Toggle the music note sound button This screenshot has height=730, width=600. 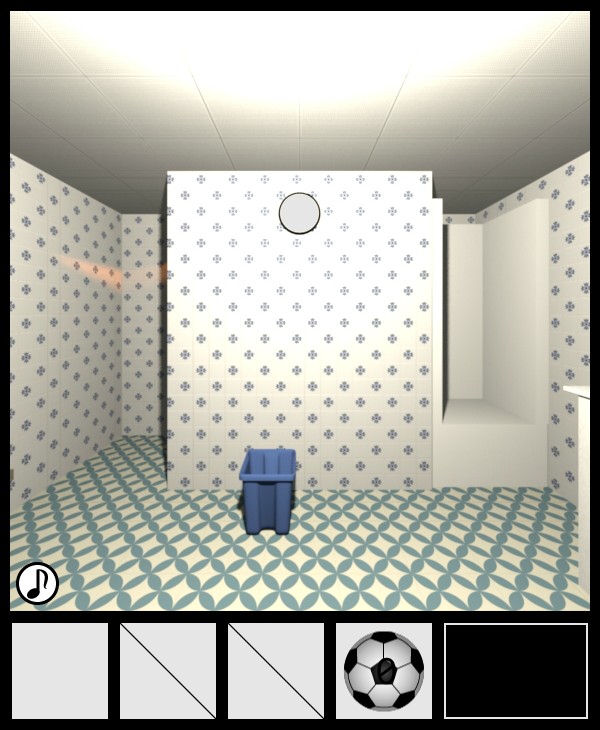pos(37,583)
